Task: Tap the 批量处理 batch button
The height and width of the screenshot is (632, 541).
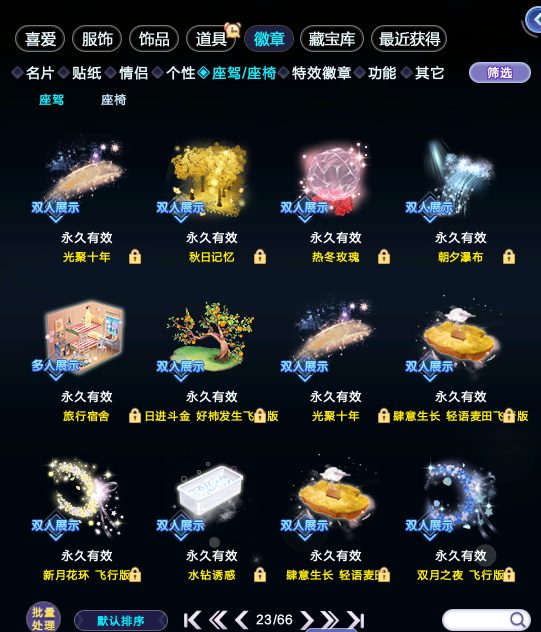Action: pyautogui.click(x=43, y=618)
